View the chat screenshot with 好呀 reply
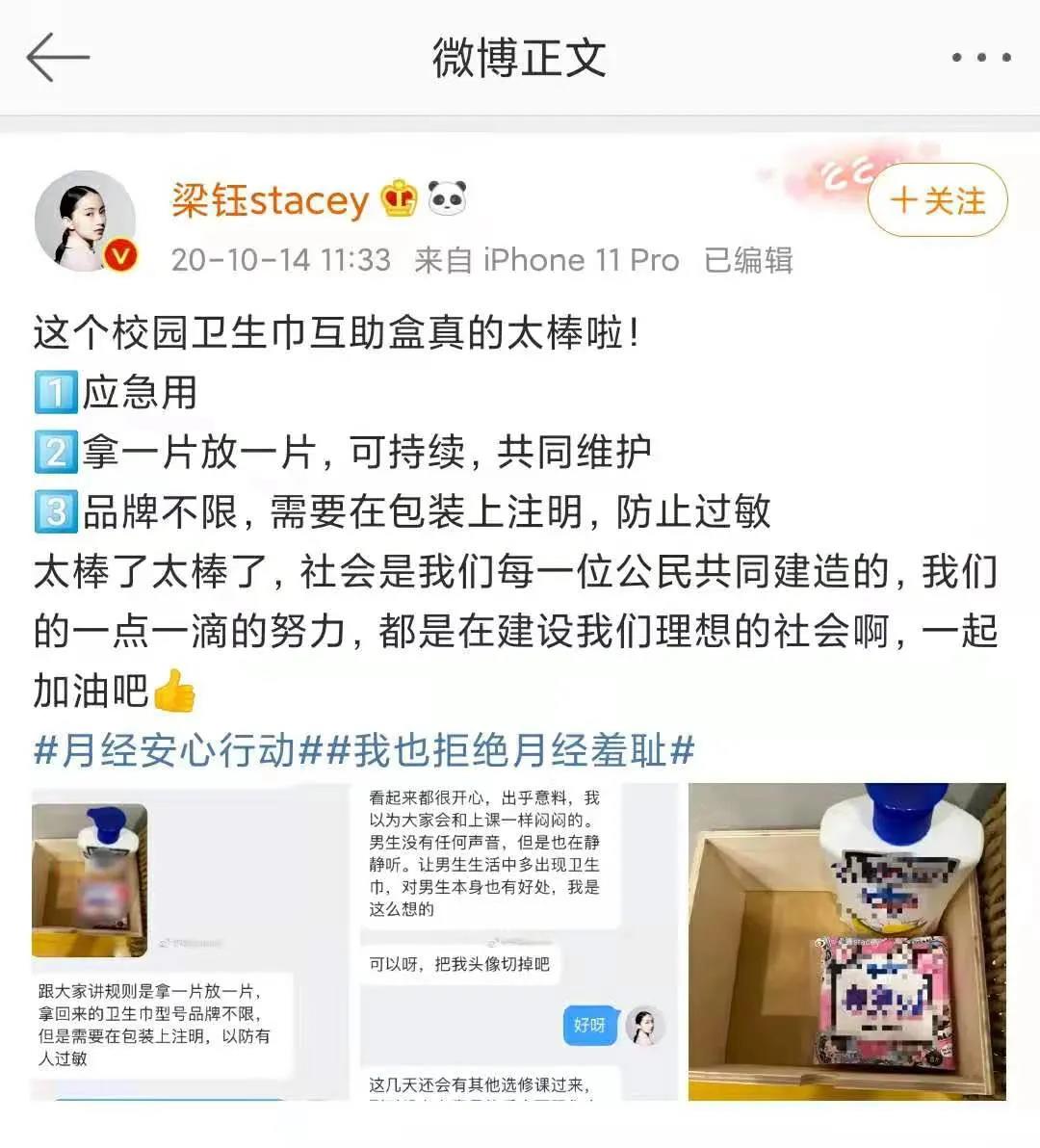Screen dimensions: 1040x1148 [517, 941]
